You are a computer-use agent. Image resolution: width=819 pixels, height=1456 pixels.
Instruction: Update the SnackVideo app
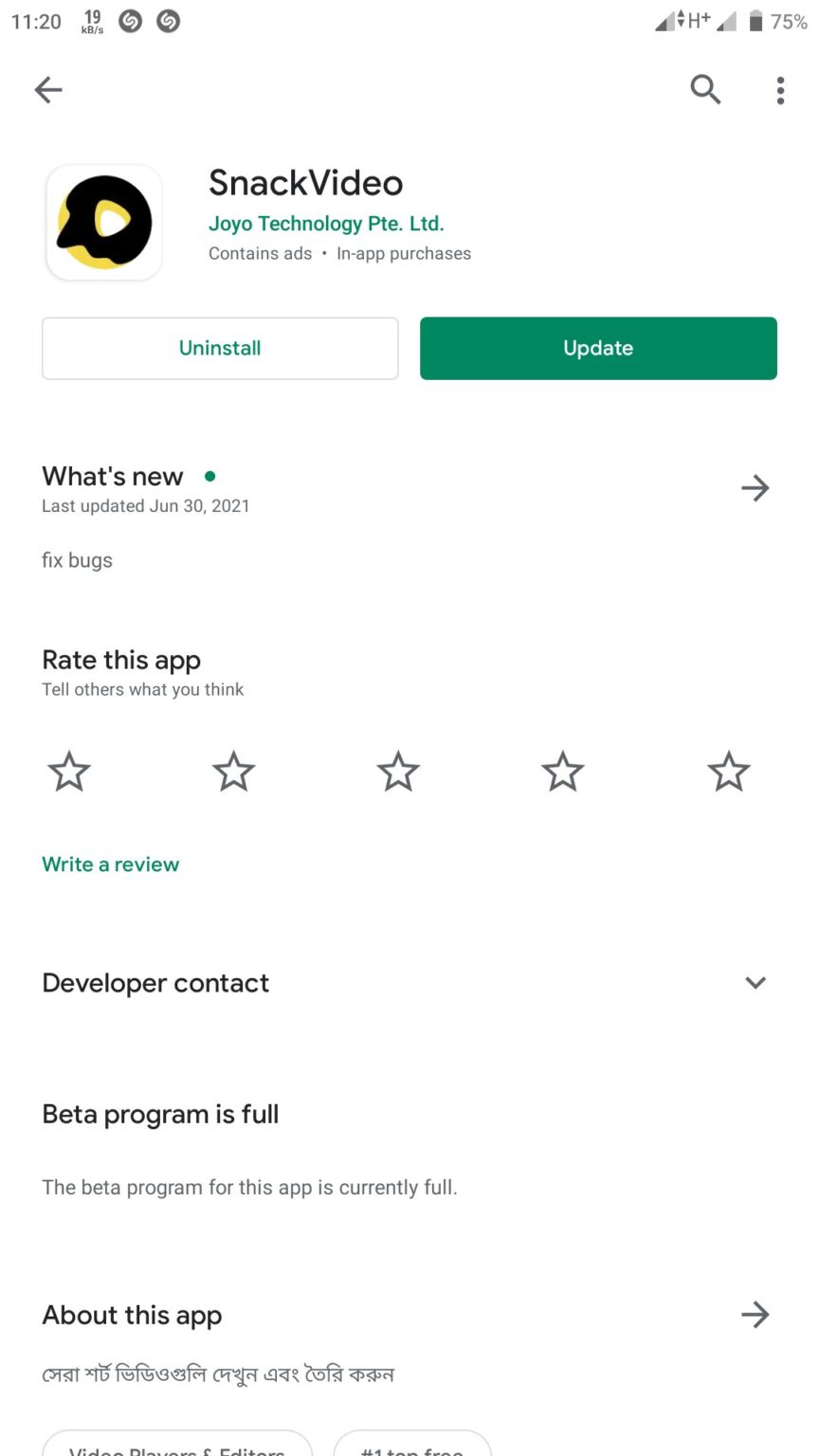coord(598,348)
